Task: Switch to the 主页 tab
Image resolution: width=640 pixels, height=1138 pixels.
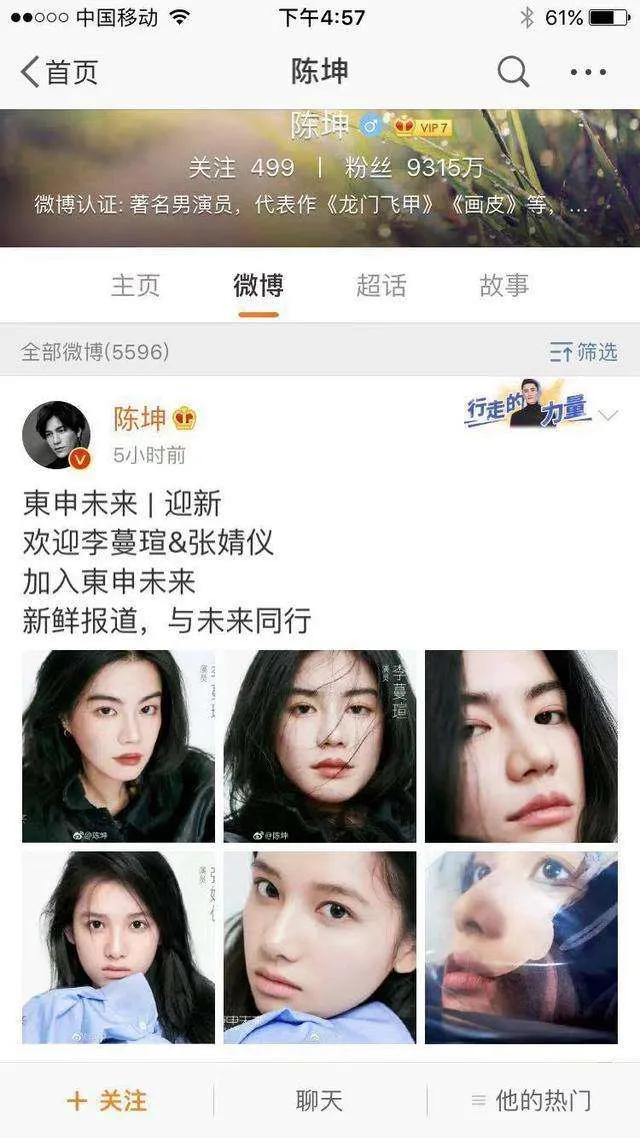Action: 135,286
